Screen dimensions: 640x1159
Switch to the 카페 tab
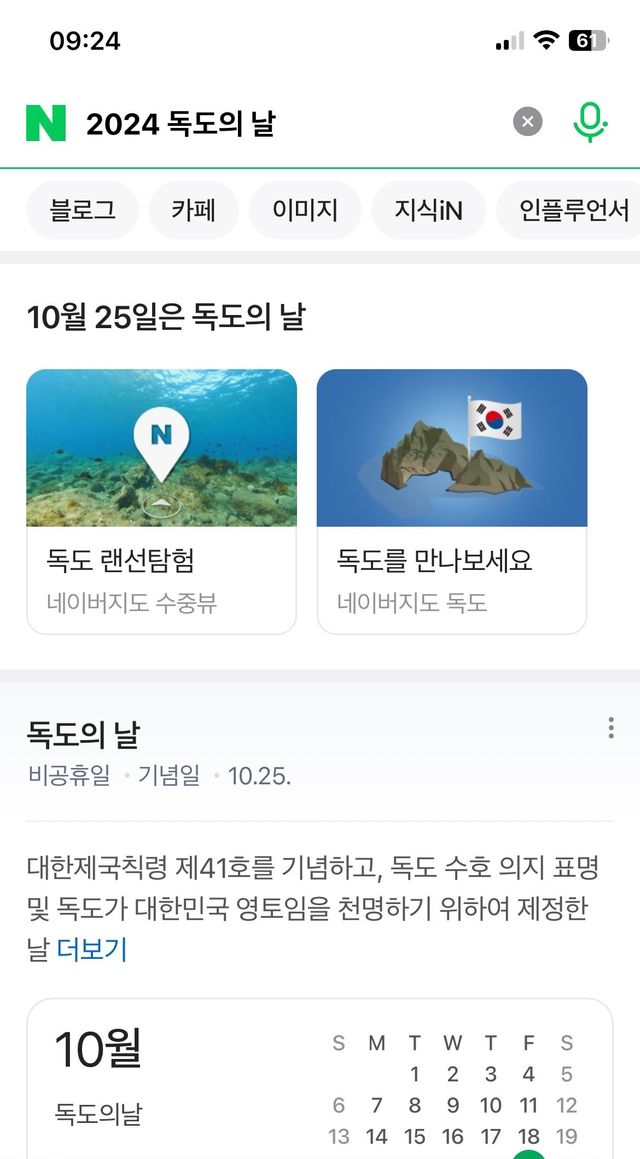193,210
